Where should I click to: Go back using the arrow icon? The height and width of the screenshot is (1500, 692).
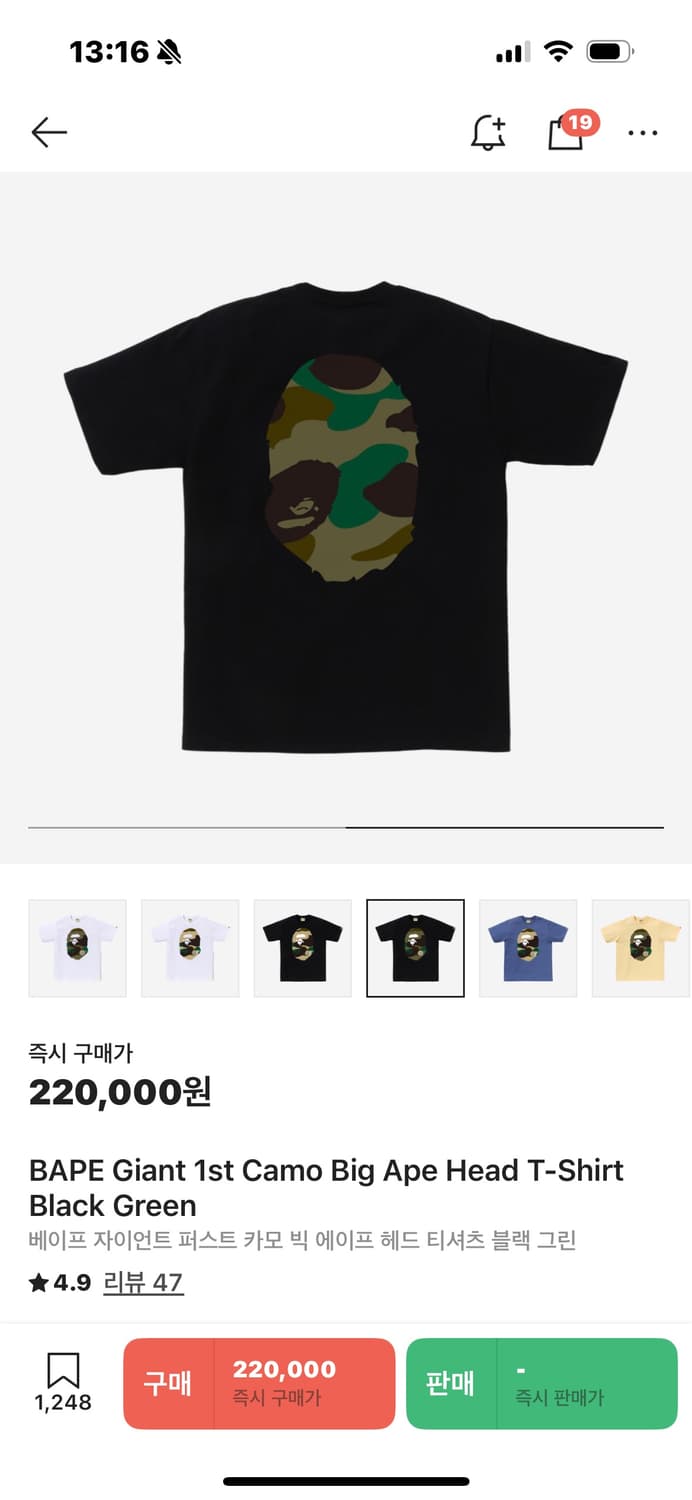pyautogui.click(x=48, y=132)
